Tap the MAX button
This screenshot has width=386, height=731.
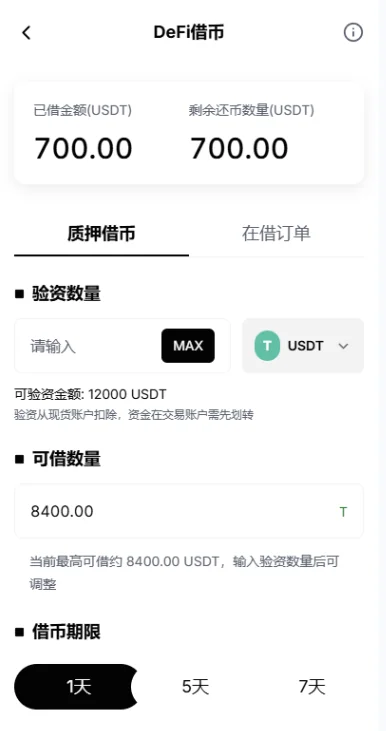[x=188, y=346]
